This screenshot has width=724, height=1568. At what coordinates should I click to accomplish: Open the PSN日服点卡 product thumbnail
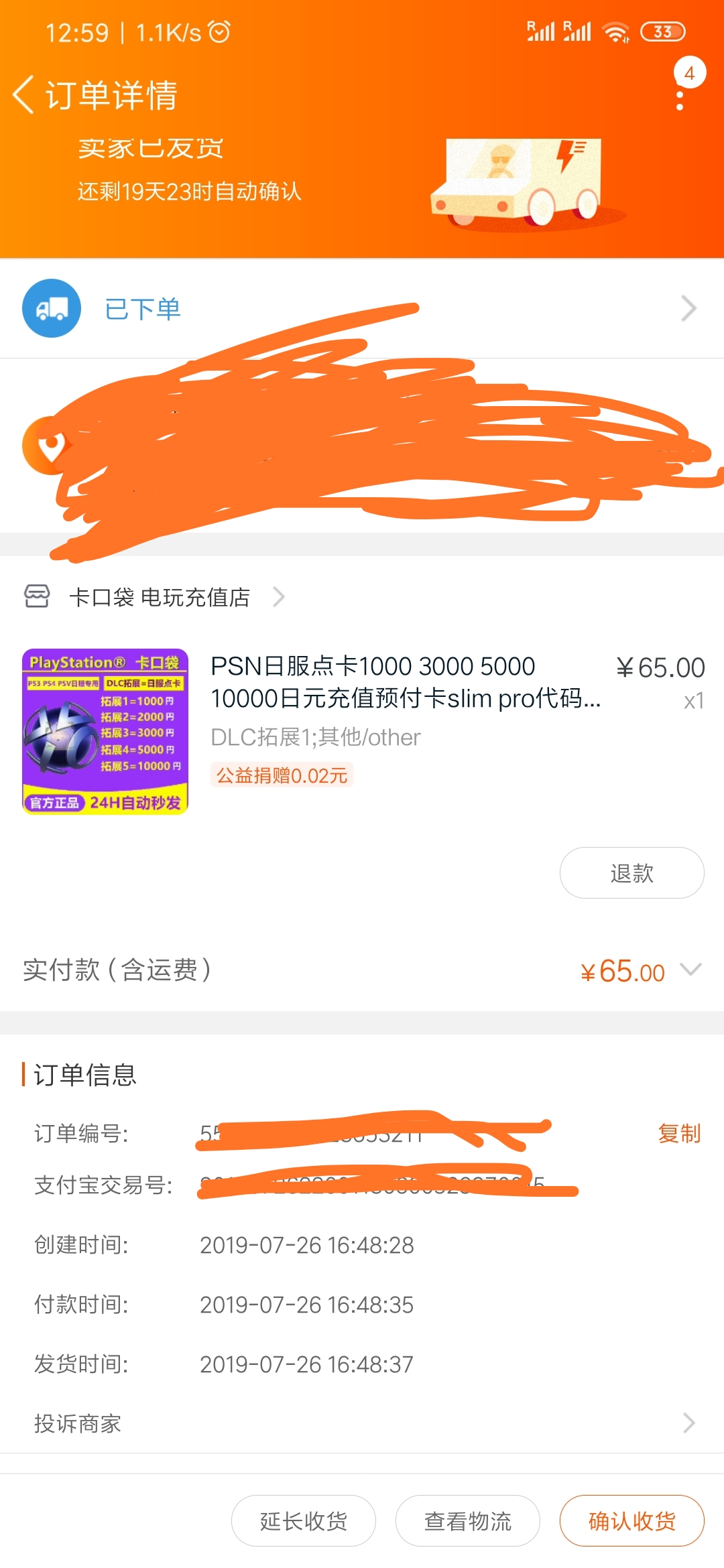coord(105,732)
